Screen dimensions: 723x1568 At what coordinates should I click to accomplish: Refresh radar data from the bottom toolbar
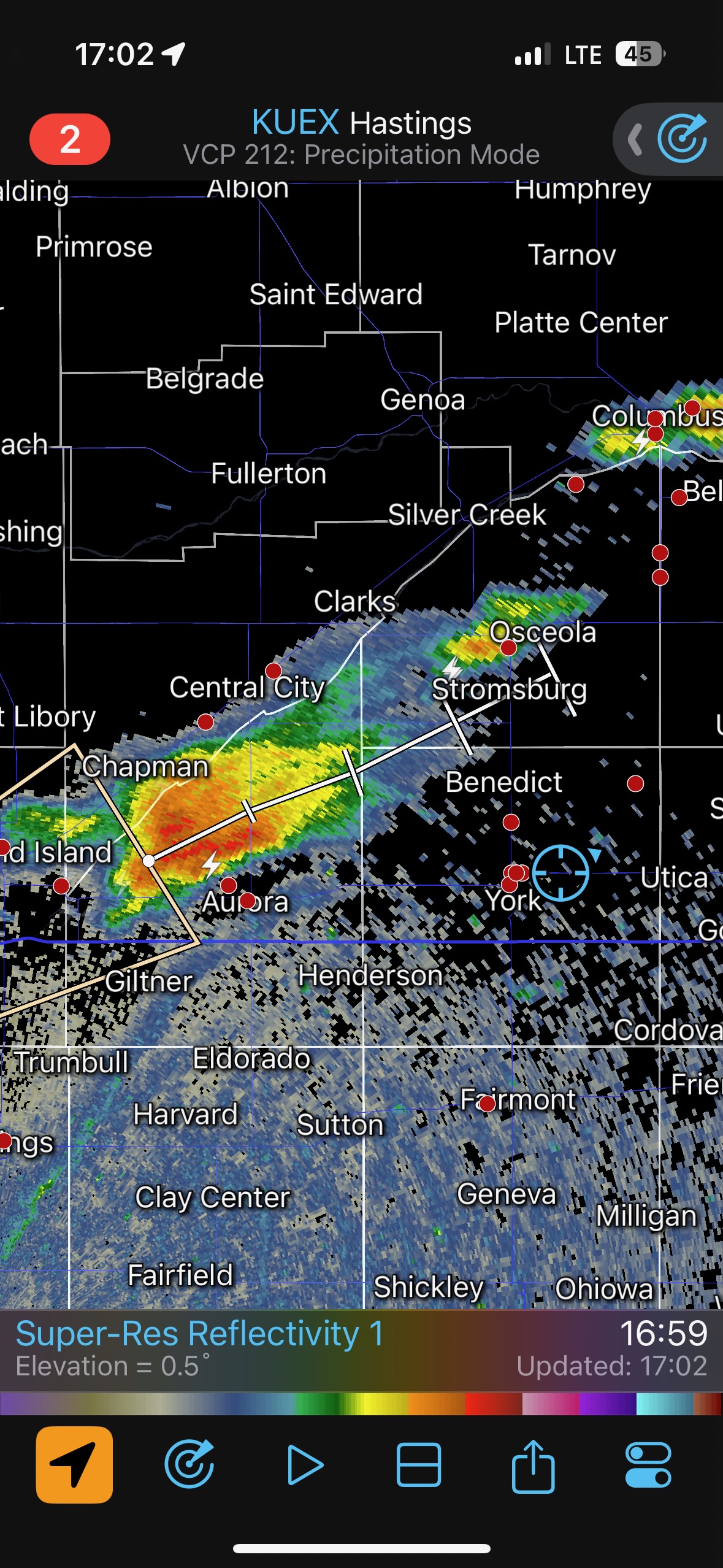(189, 1465)
